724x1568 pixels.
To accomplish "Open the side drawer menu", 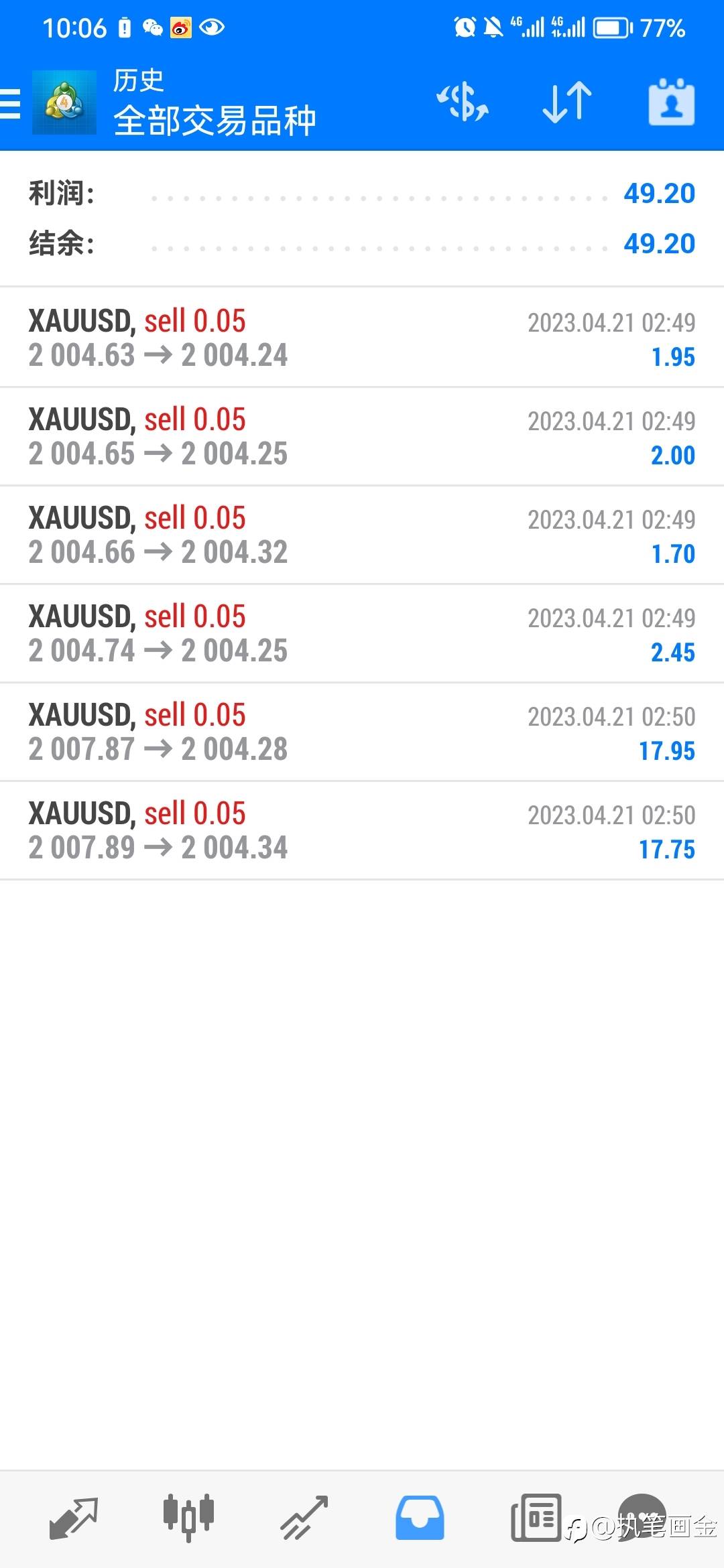I will (11, 104).
